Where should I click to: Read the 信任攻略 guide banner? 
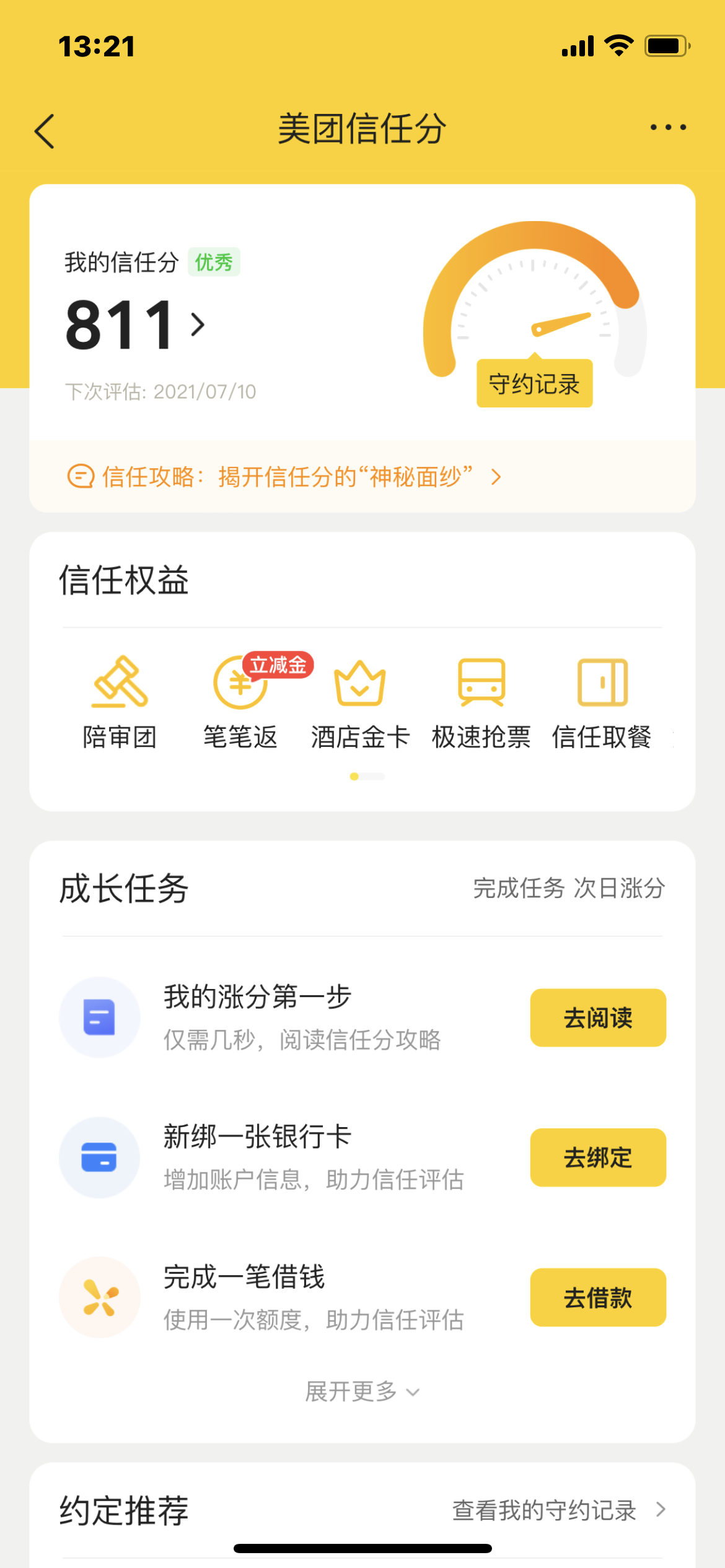pyautogui.click(x=285, y=477)
